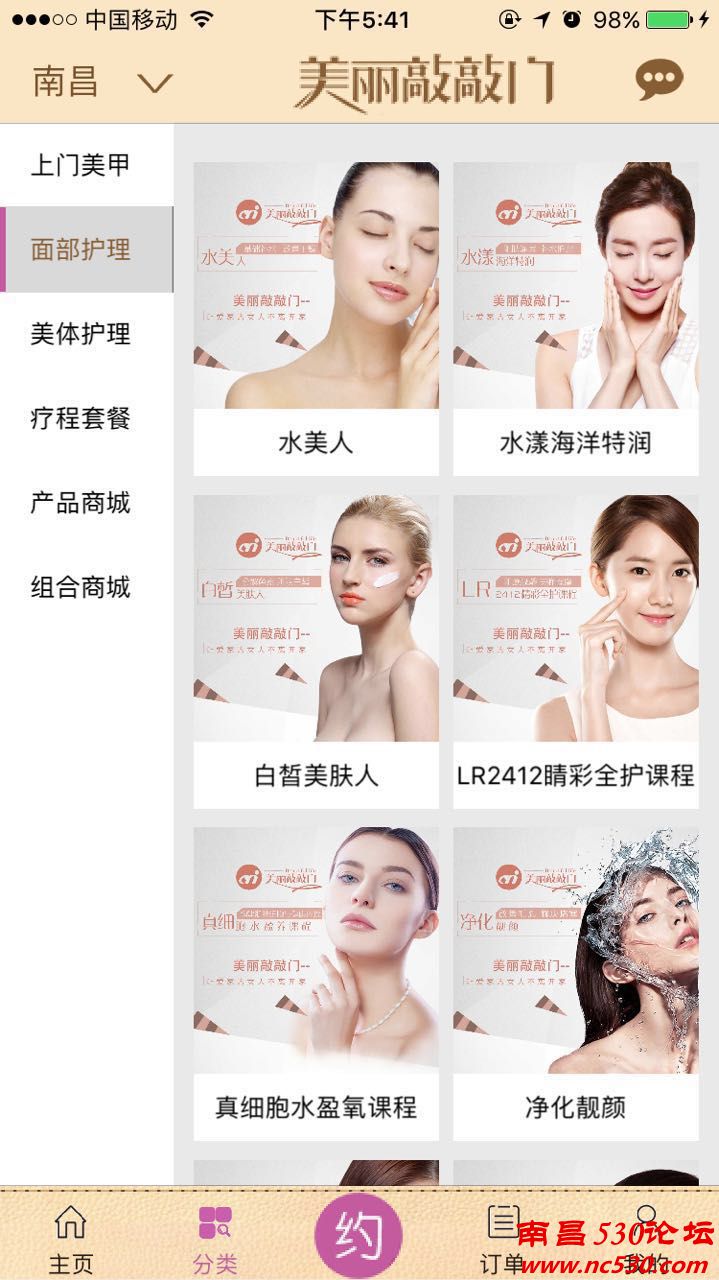Select the 上门美甲 category
The image size is (719, 1280).
(81, 165)
